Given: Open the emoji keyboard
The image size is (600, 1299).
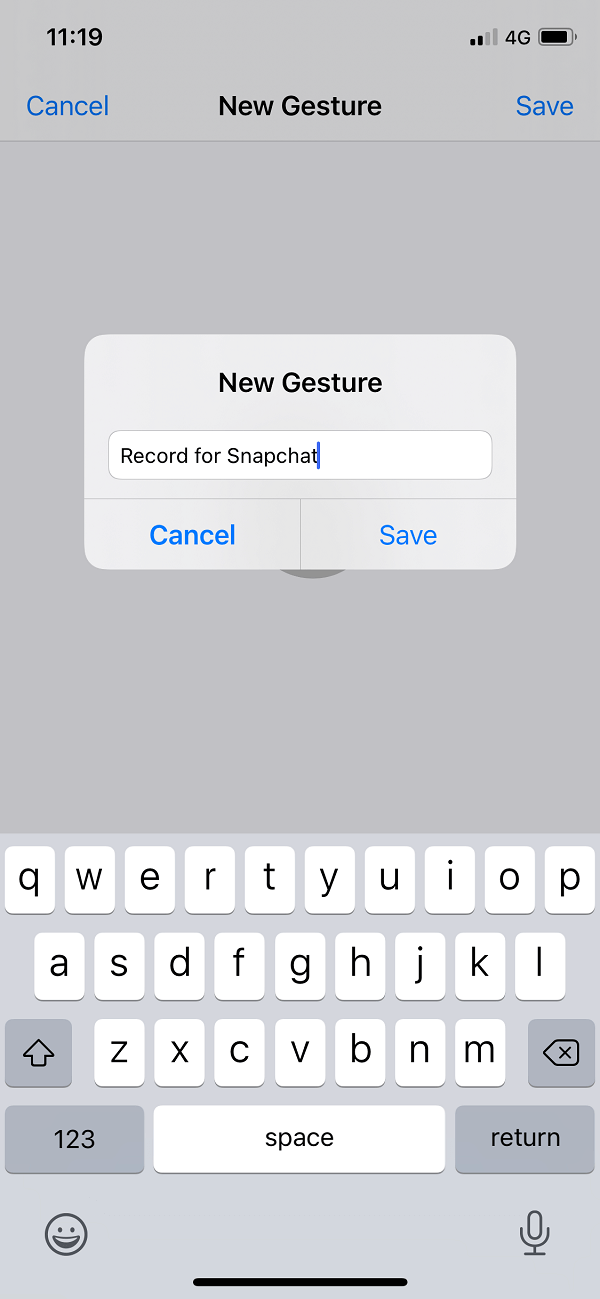Looking at the screenshot, I should click(x=66, y=1233).
